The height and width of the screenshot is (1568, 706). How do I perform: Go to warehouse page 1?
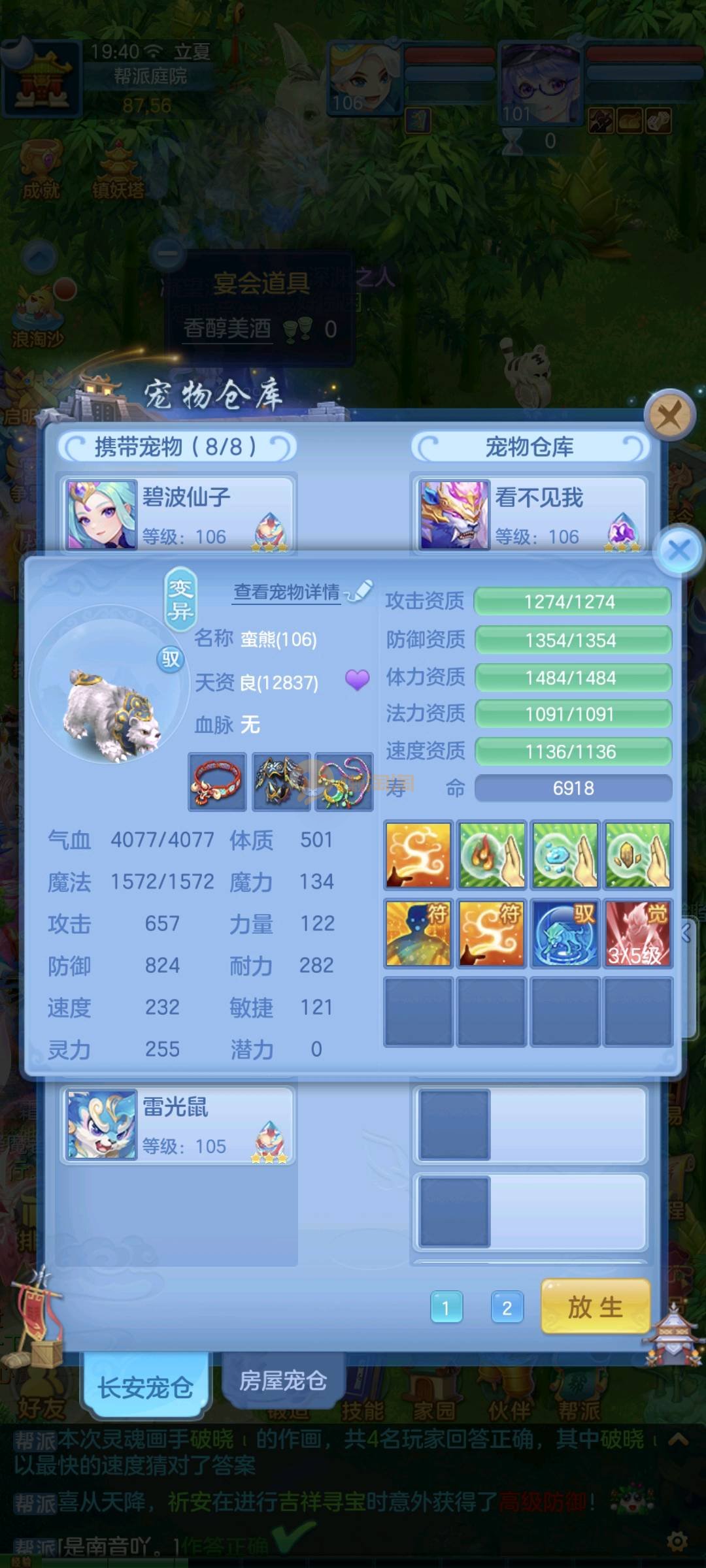447,1307
